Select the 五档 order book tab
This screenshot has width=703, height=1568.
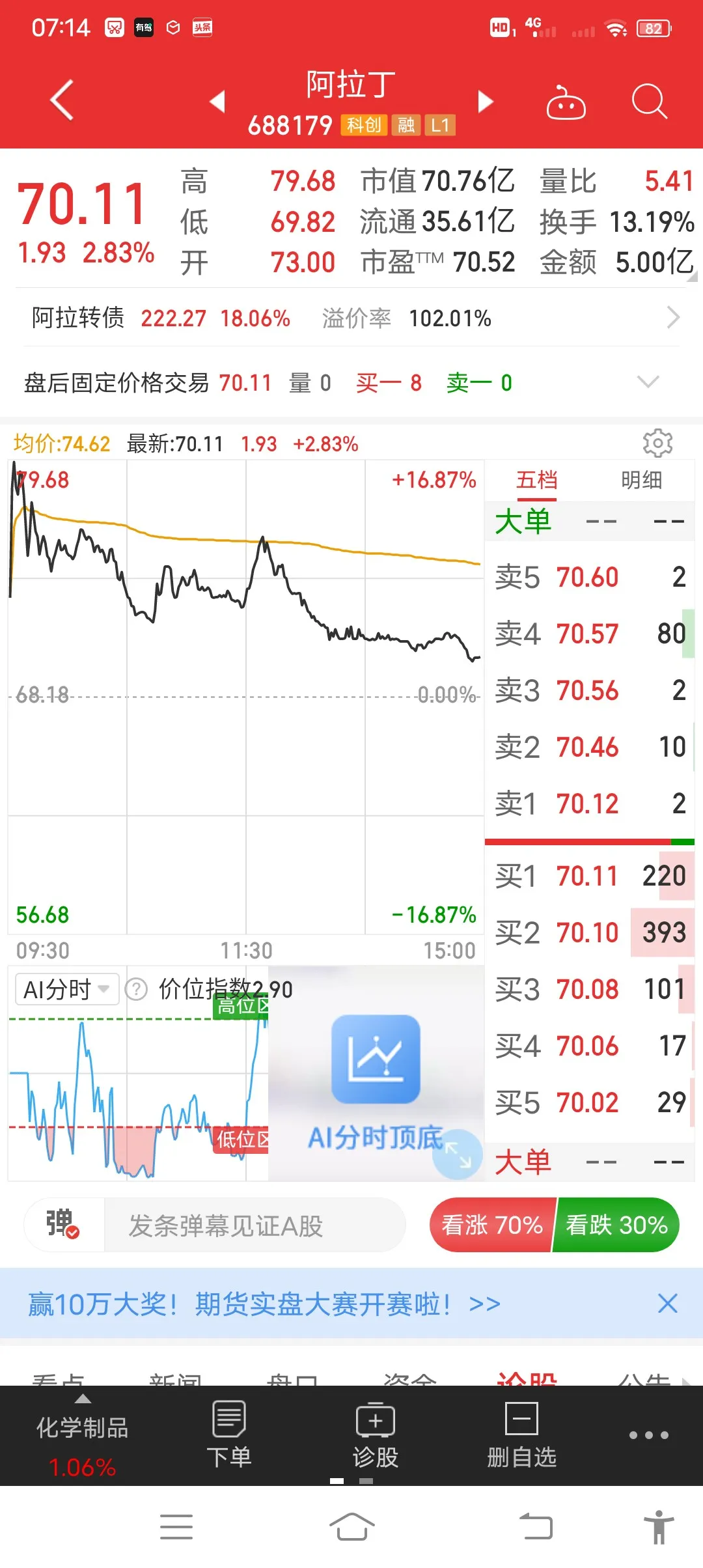536,481
